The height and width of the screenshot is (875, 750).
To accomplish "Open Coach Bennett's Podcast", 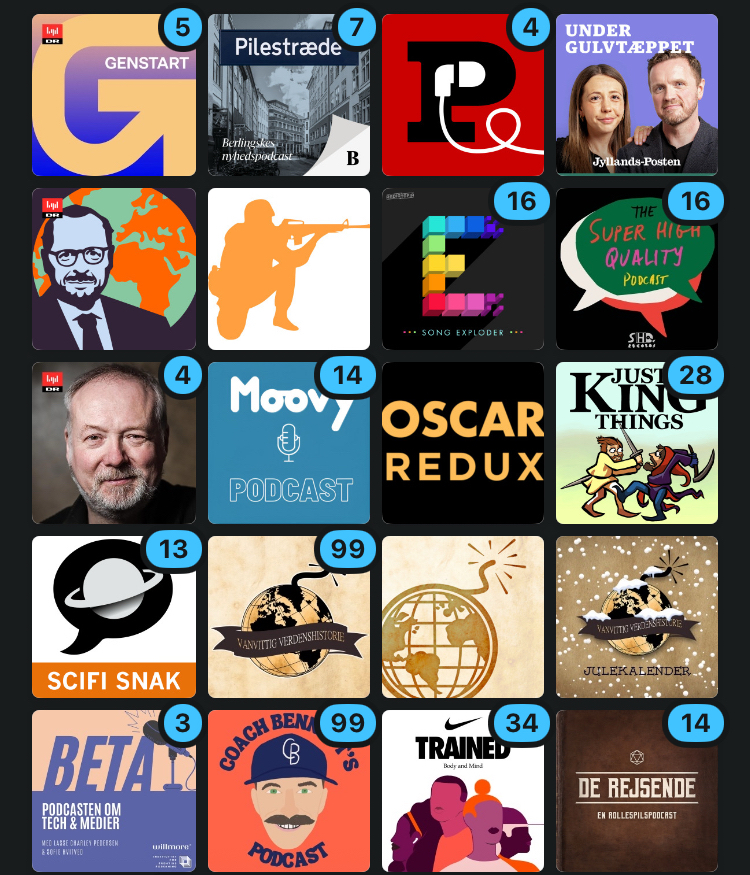I will pyautogui.click(x=288, y=791).
